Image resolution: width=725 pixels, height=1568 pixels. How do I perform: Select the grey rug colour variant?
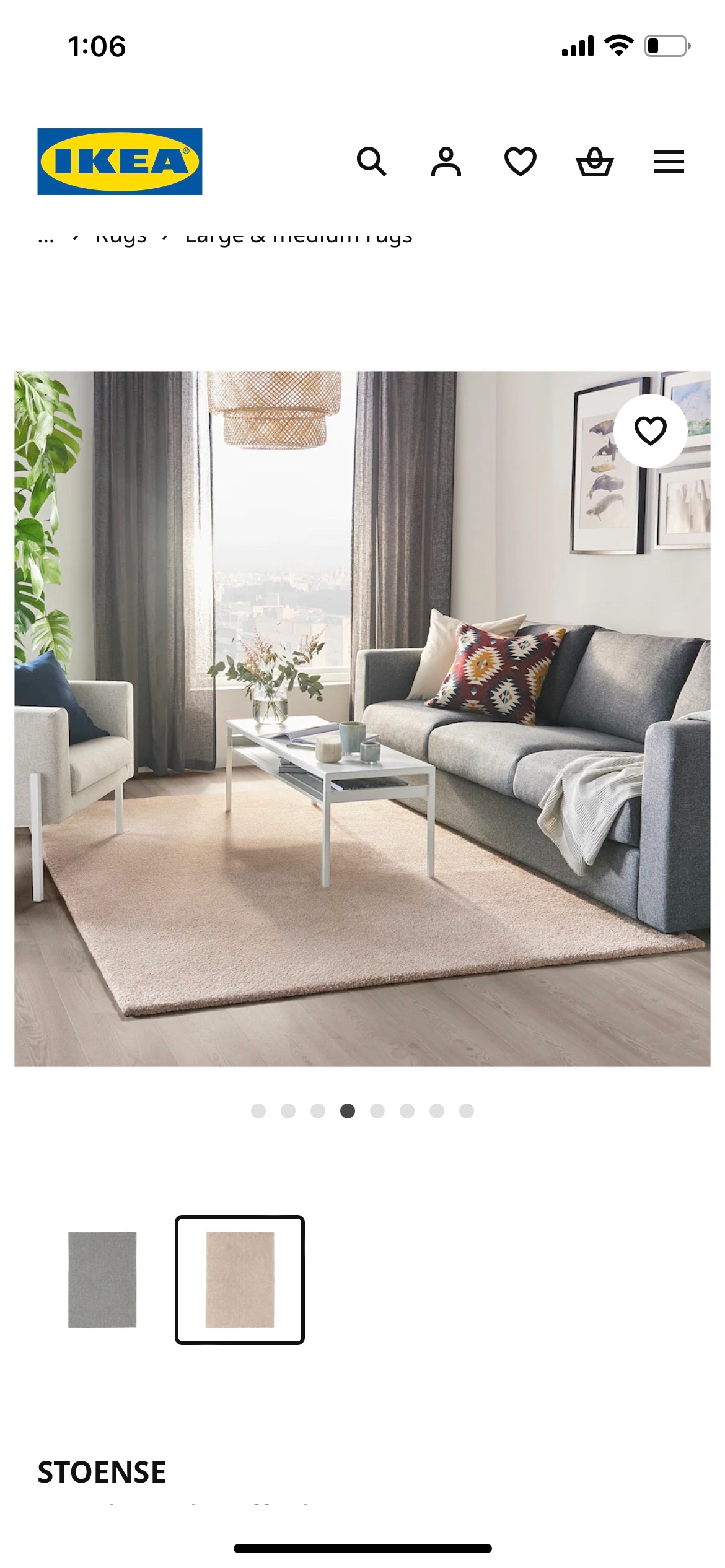tap(102, 1279)
